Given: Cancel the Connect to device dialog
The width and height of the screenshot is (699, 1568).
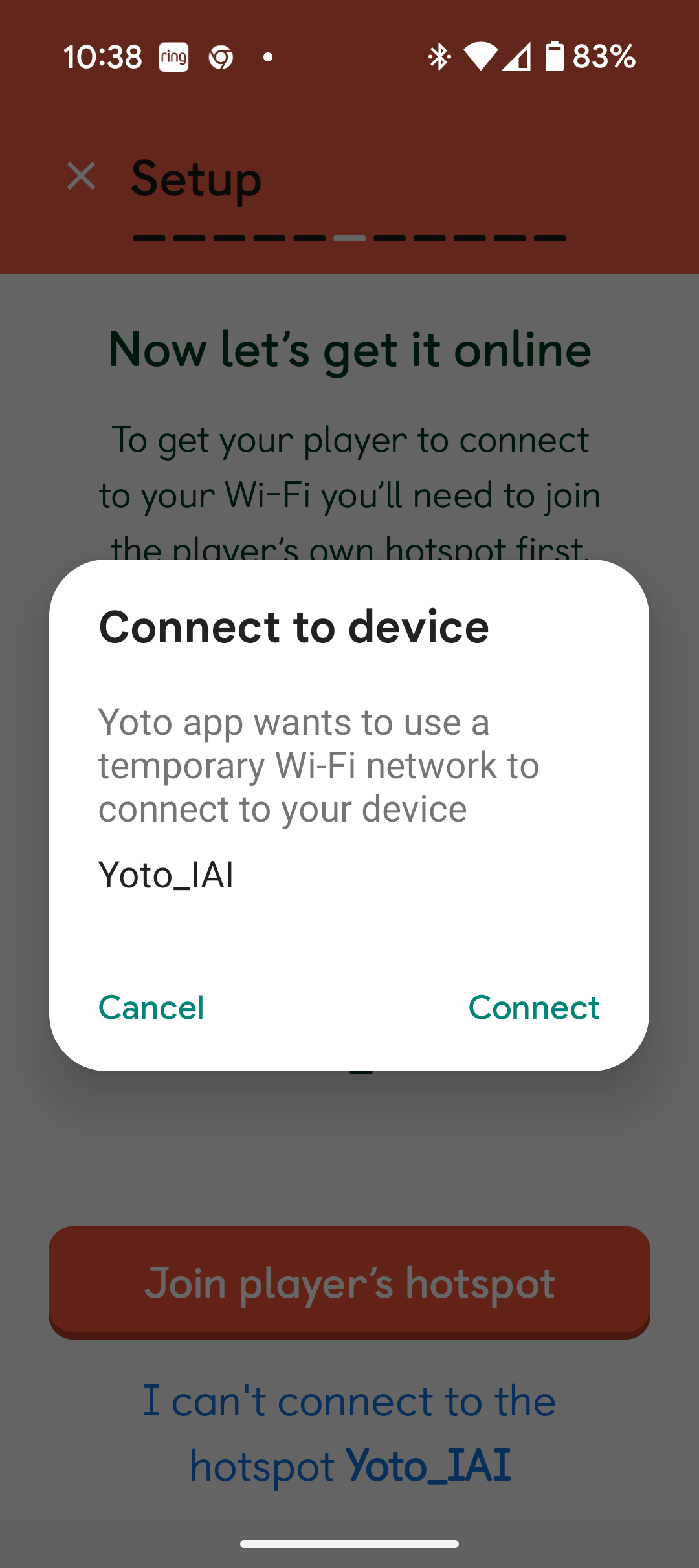Looking at the screenshot, I should 151,1007.
